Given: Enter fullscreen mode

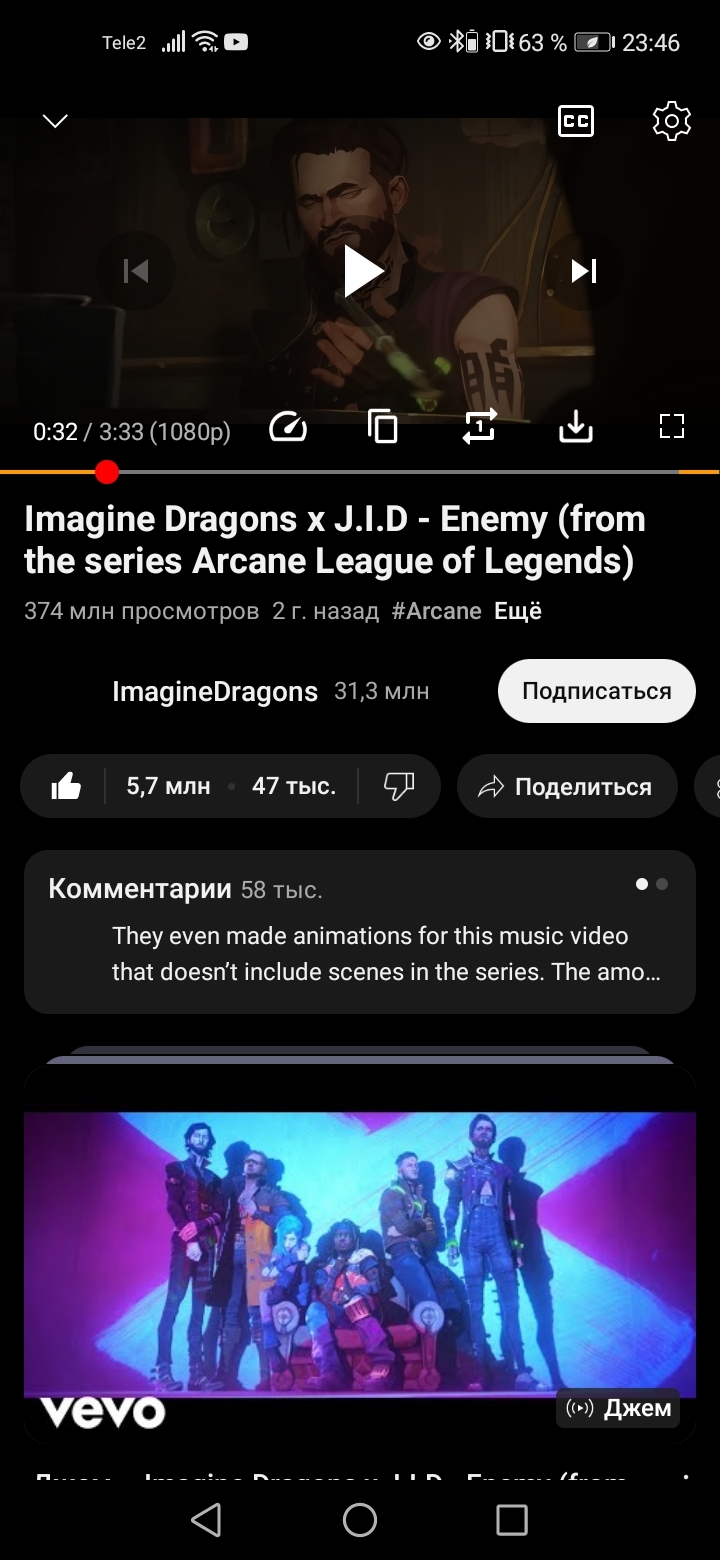Looking at the screenshot, I should (671, 428).
